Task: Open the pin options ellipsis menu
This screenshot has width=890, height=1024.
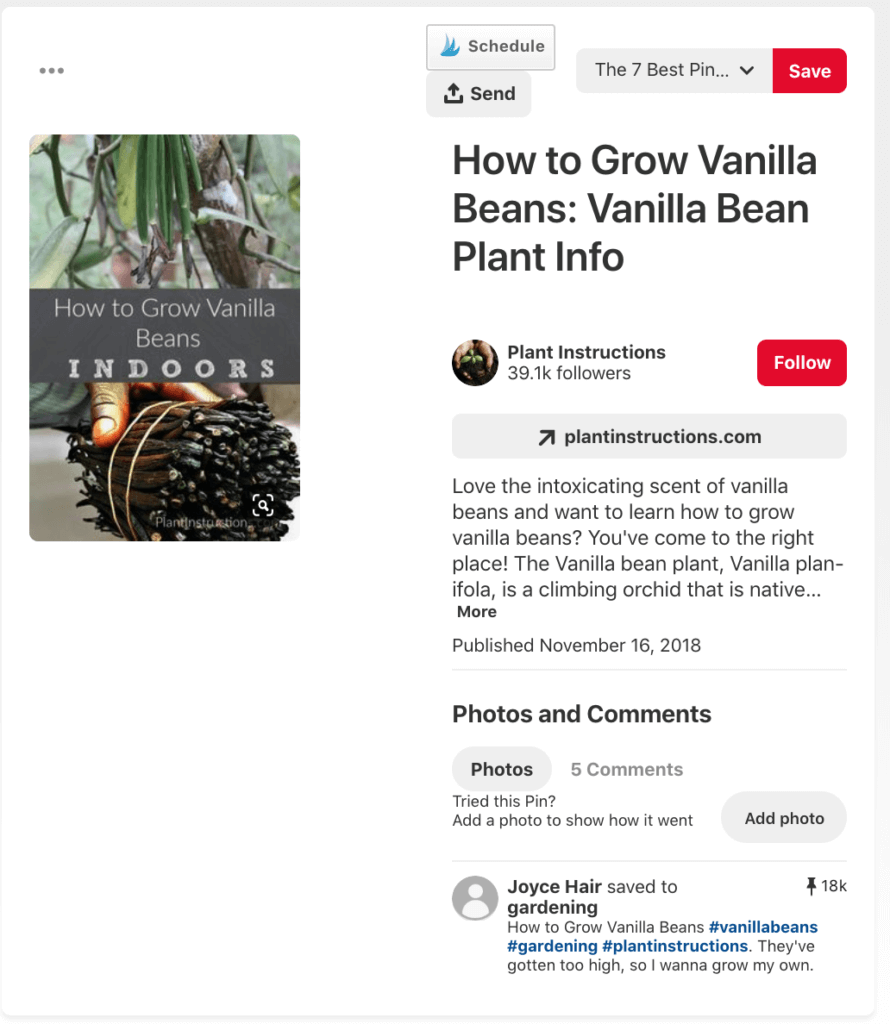Action: (51, 70)
